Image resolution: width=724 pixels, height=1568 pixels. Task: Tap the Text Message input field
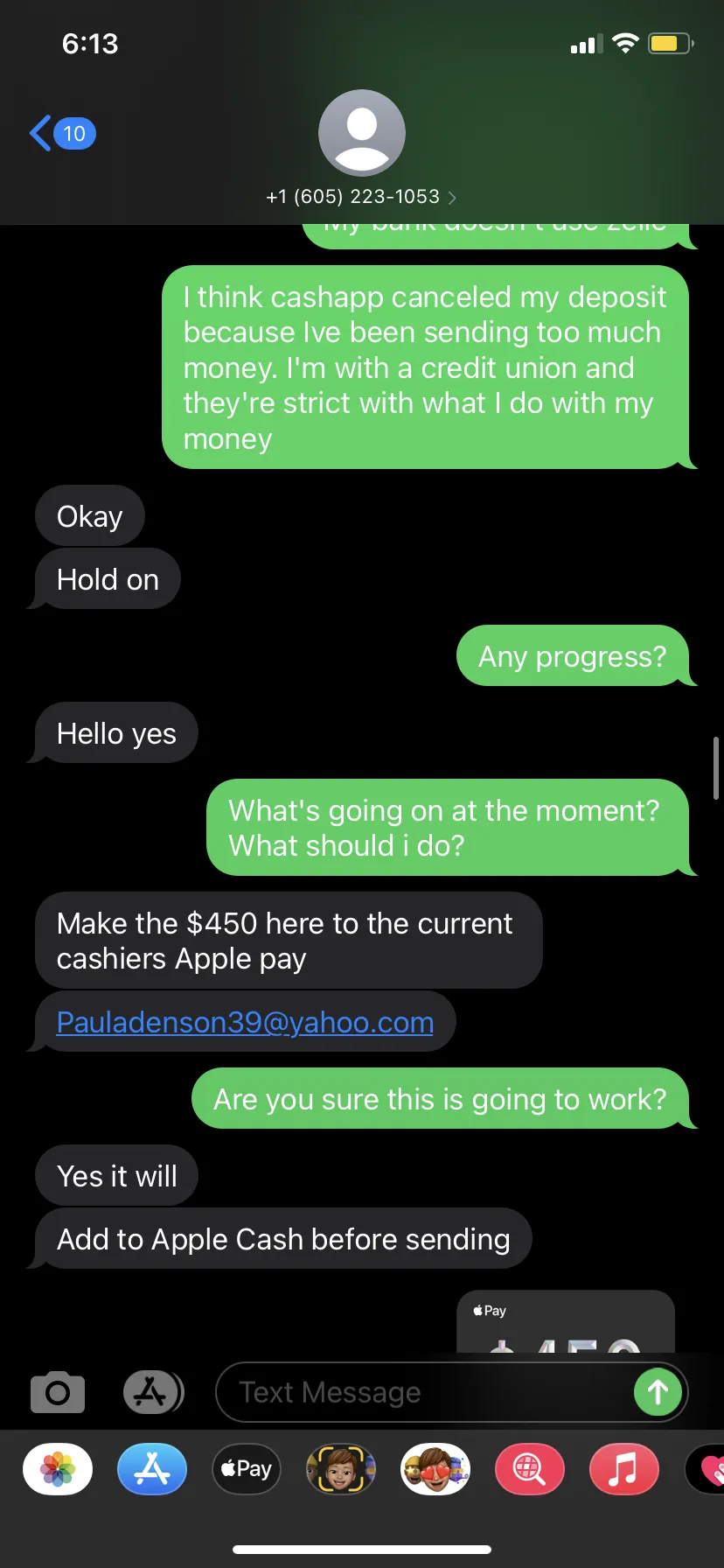click(x=425, y=1392)
